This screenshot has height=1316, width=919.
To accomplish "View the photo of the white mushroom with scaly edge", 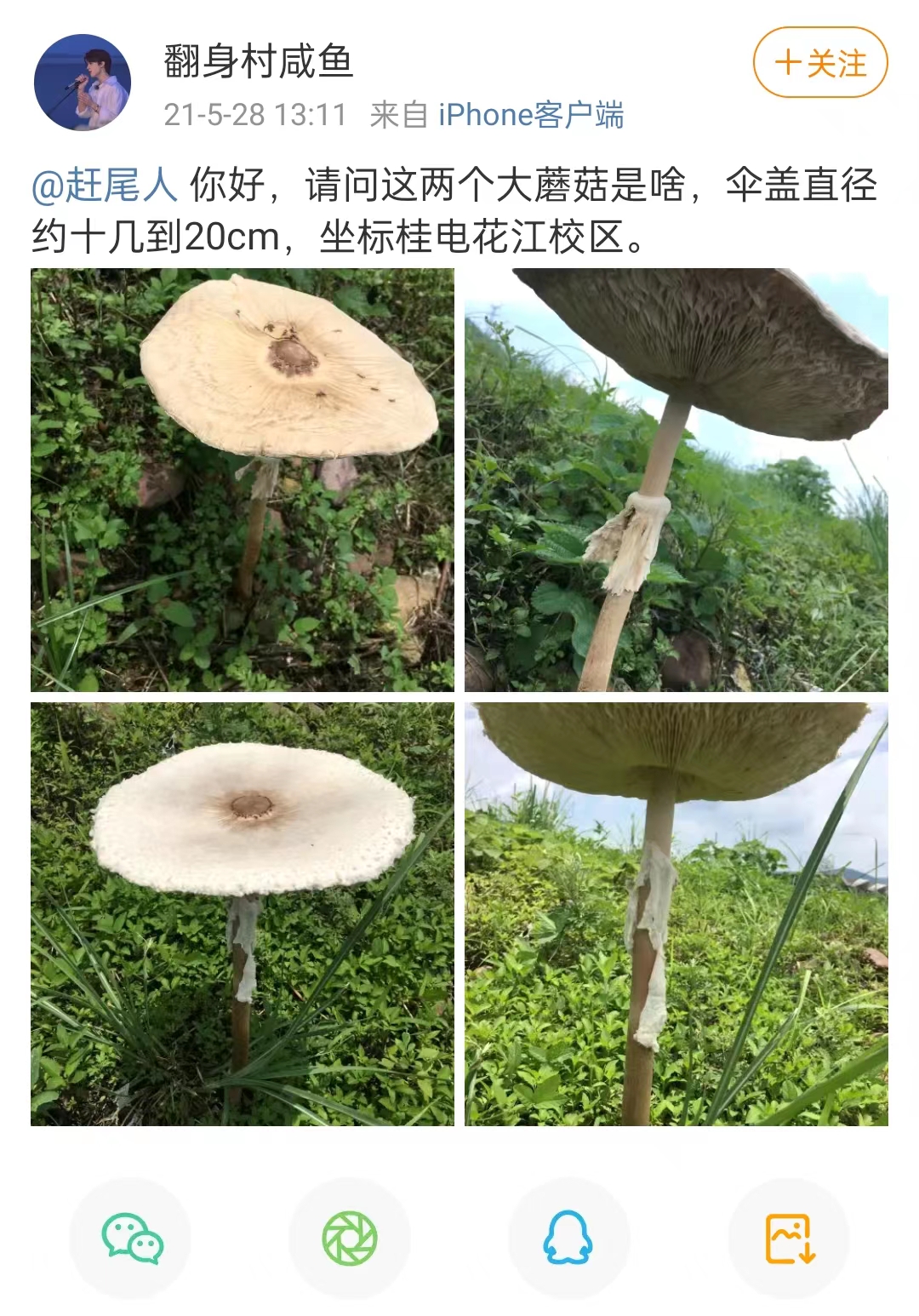I will [x=243, y=913].
